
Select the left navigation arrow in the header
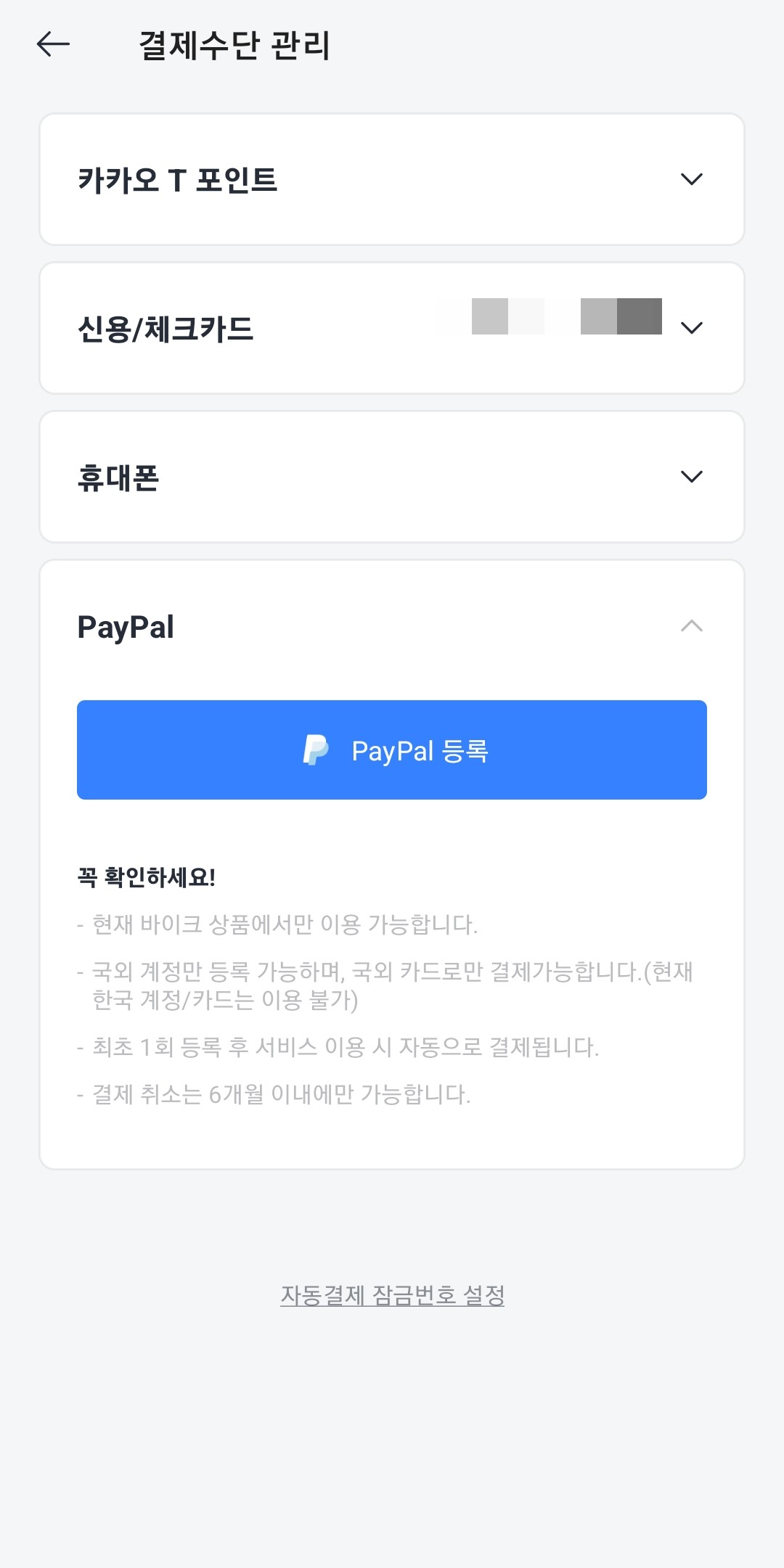point(53,44)
